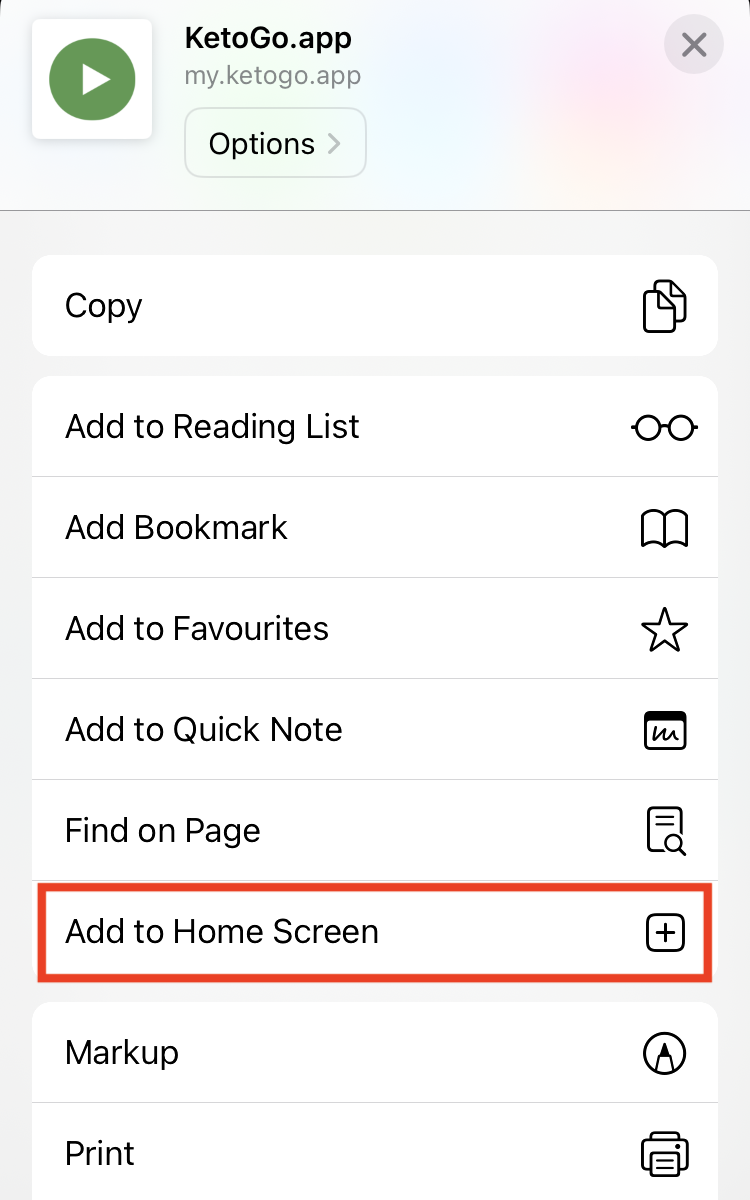Screen dimensions: 750x1200
Task: Open the Options button
Action: pos(275,143)
